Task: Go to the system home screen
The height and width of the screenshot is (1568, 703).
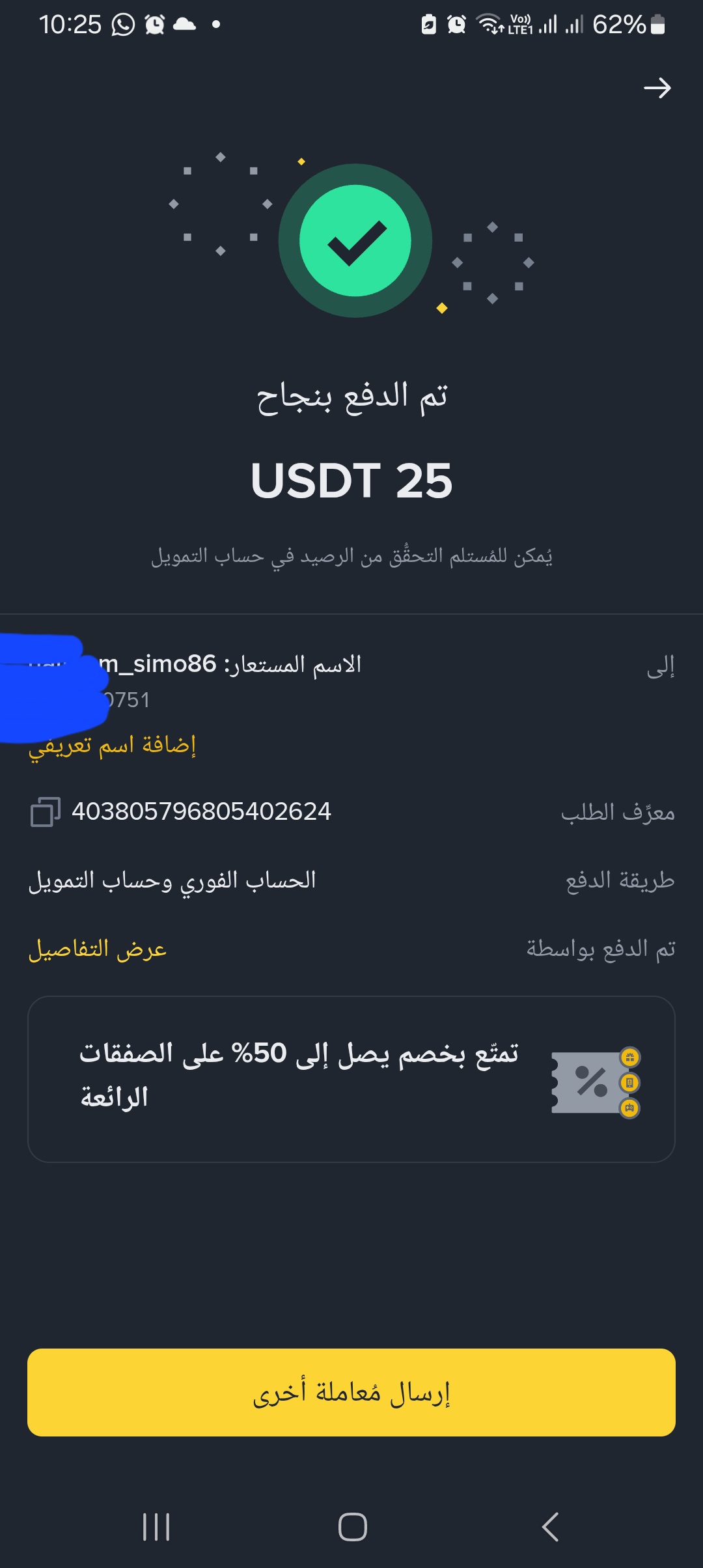Action: pos(352,1526)
